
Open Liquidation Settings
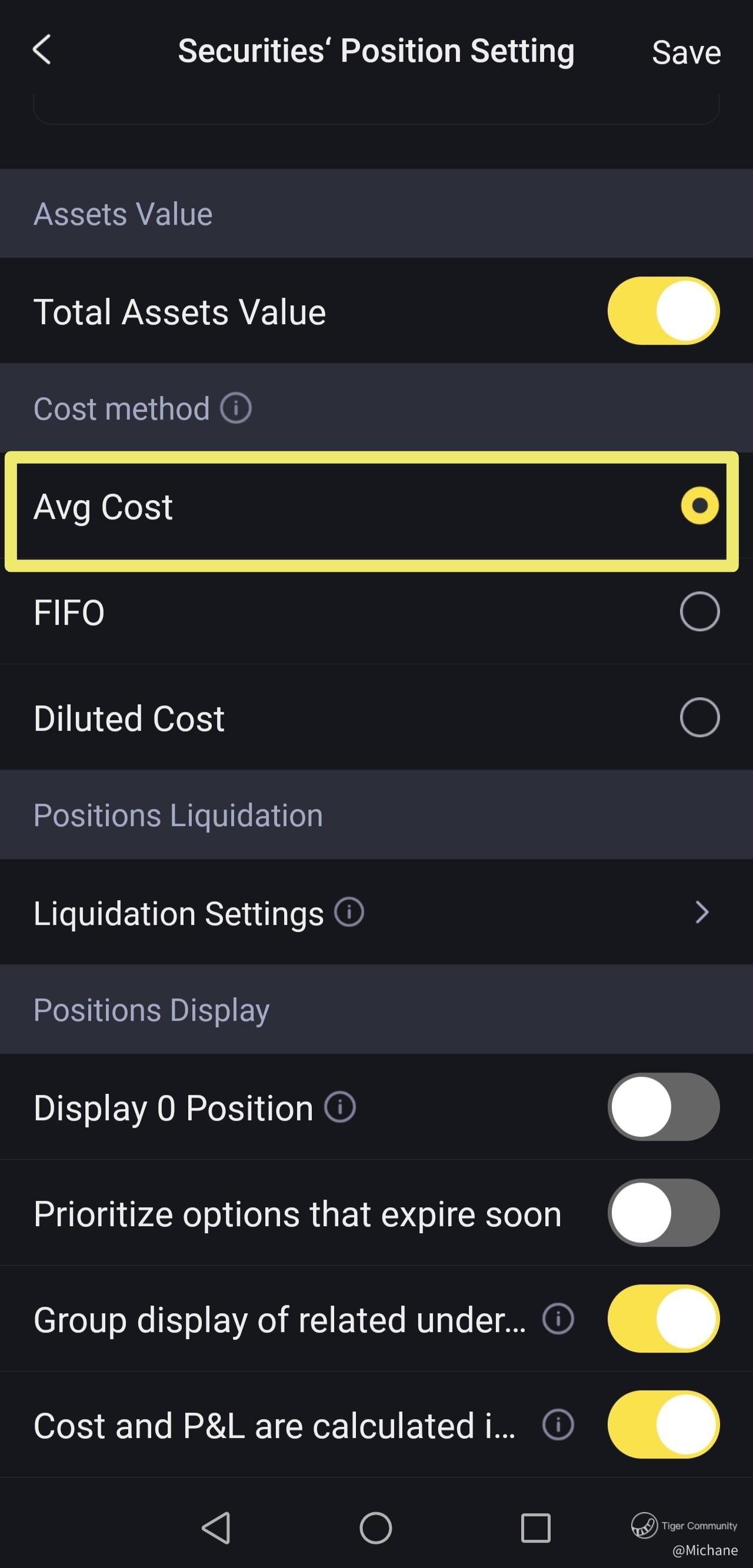click(x=701, y=913)
